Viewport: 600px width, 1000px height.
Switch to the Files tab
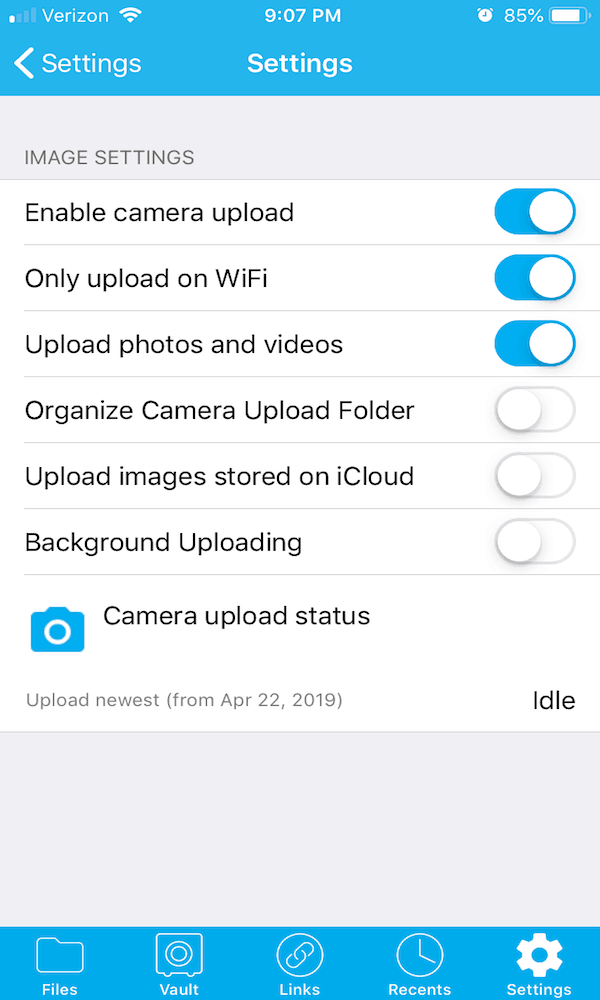pyautogui.click(x=60, y=964)
